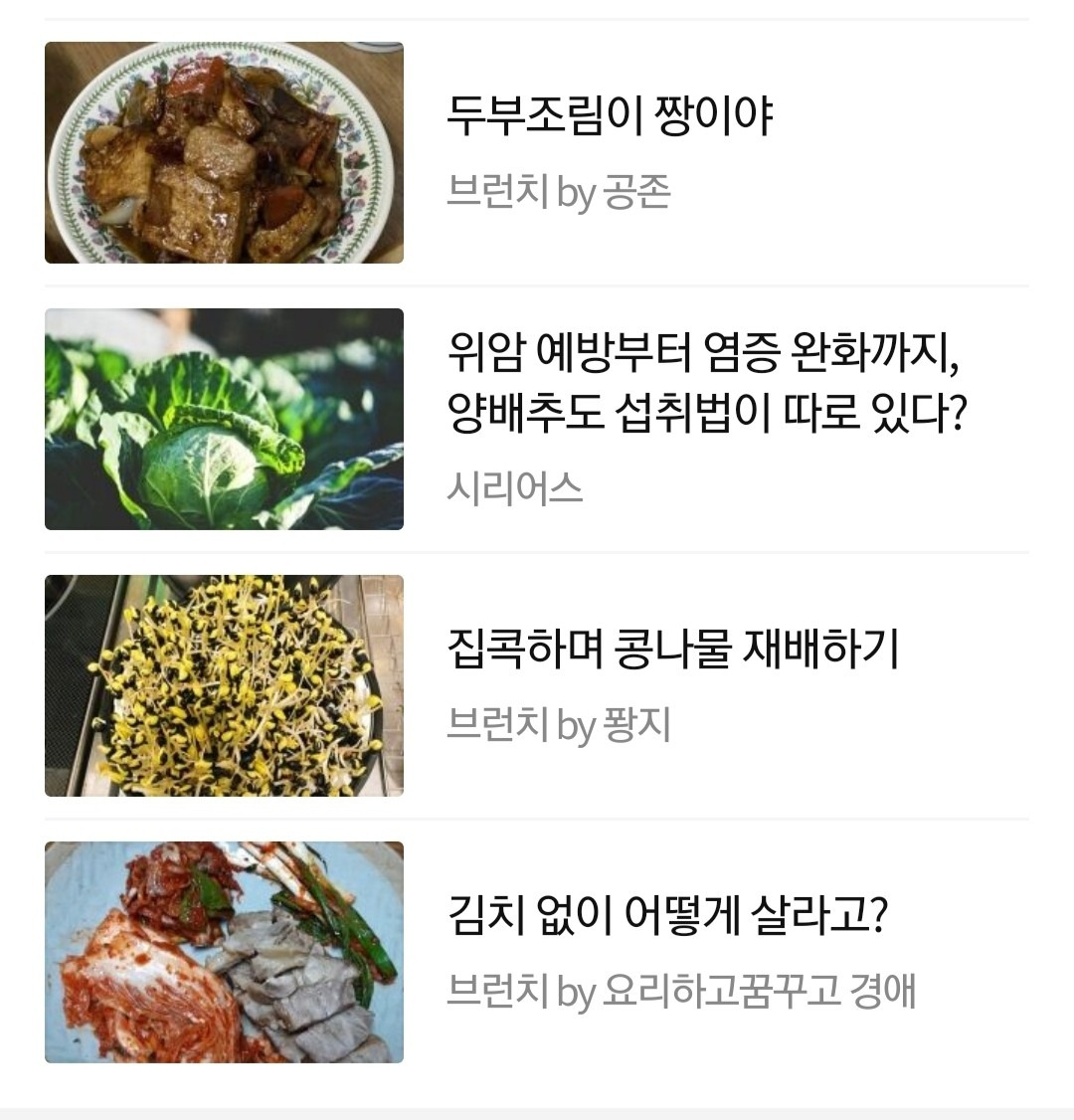Open the article 집콕하며 콩나물 재배하기
This screenshot has width=1074, height=1120.
click(672, 650)
